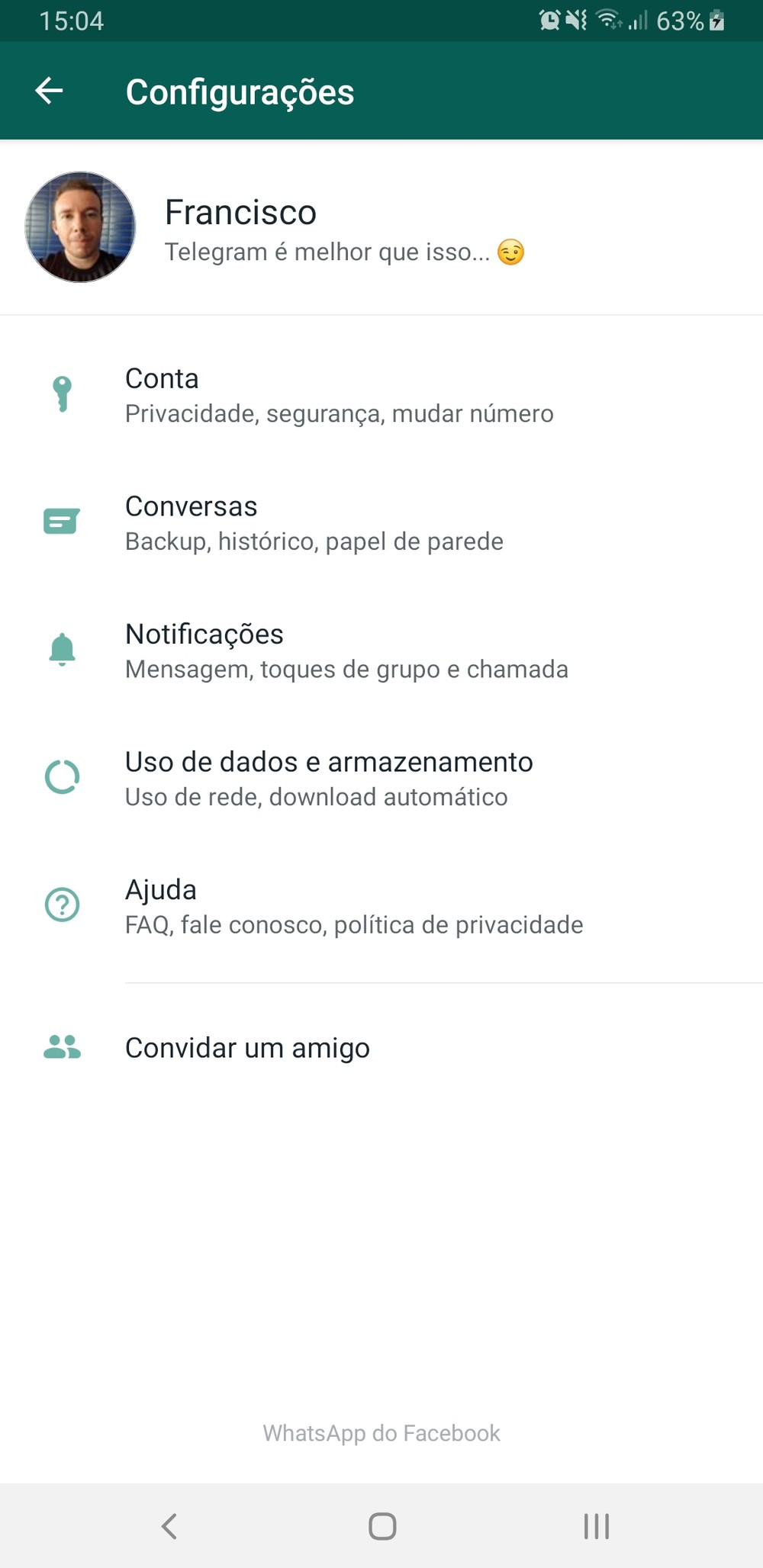763x1568 pixels.
Task: Go back from Configurações
Action: point(49,91)
